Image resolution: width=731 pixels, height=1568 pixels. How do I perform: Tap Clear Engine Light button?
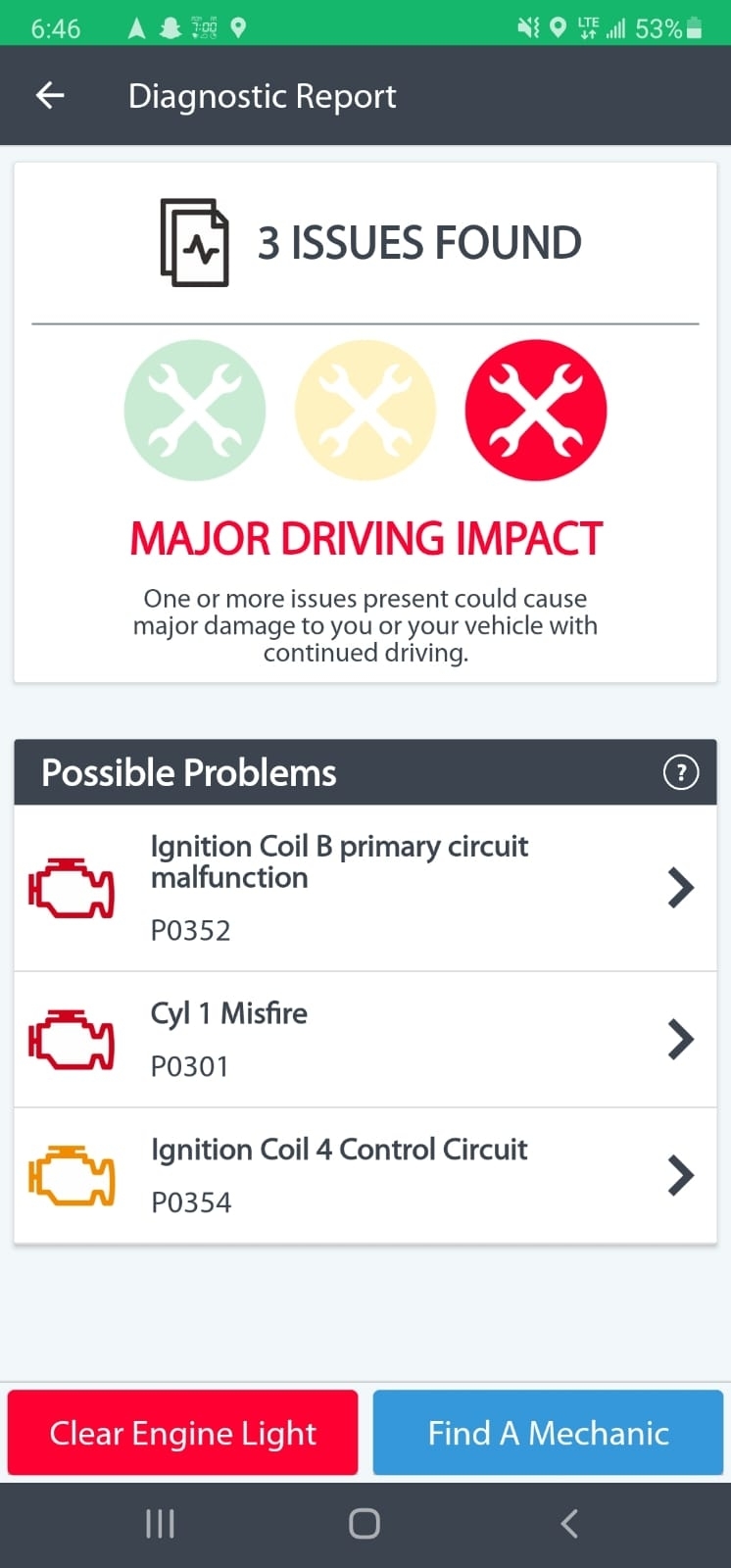pos(183,1433)
